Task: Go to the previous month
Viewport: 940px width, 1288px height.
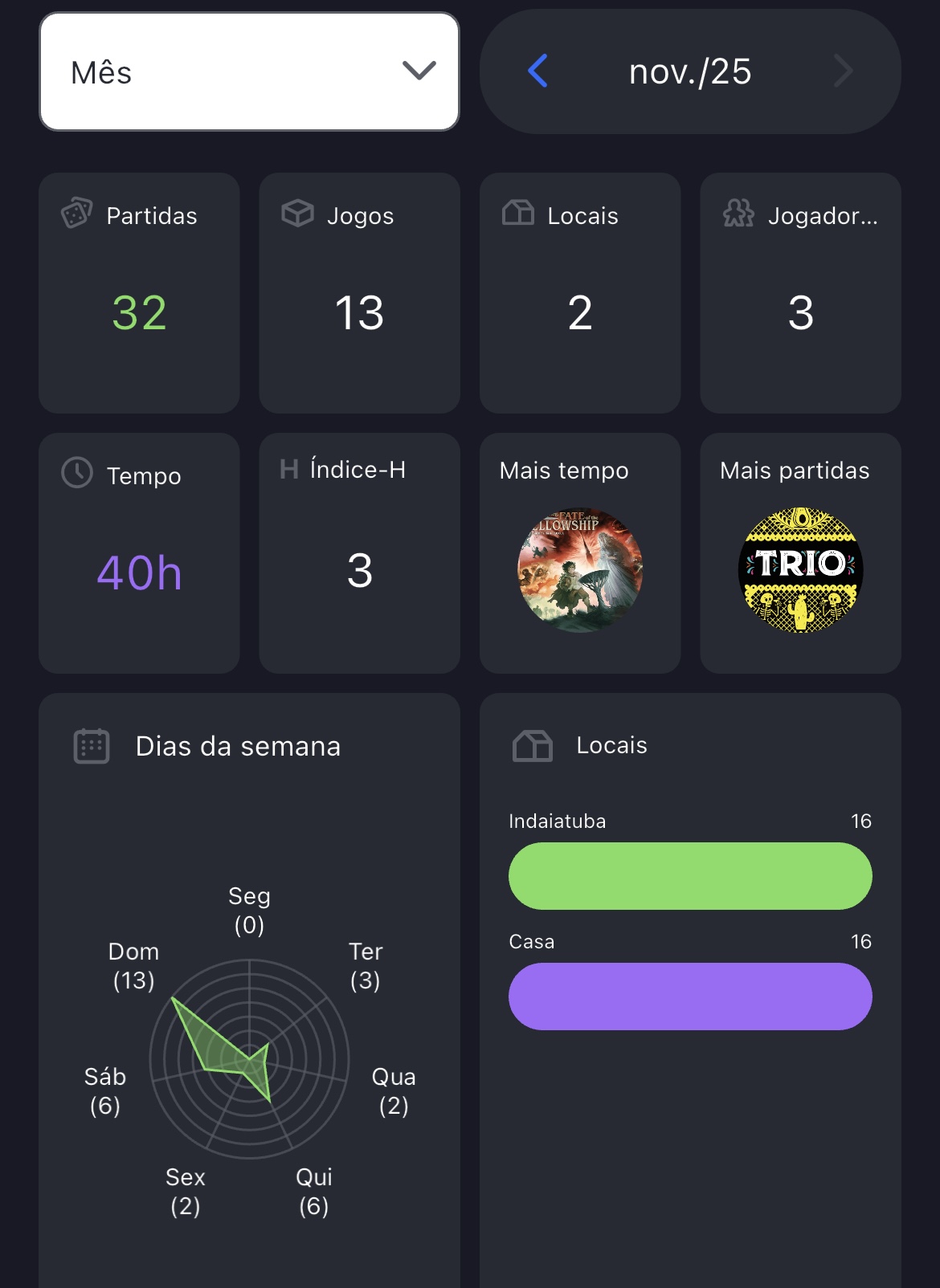Action: (538, 71)
